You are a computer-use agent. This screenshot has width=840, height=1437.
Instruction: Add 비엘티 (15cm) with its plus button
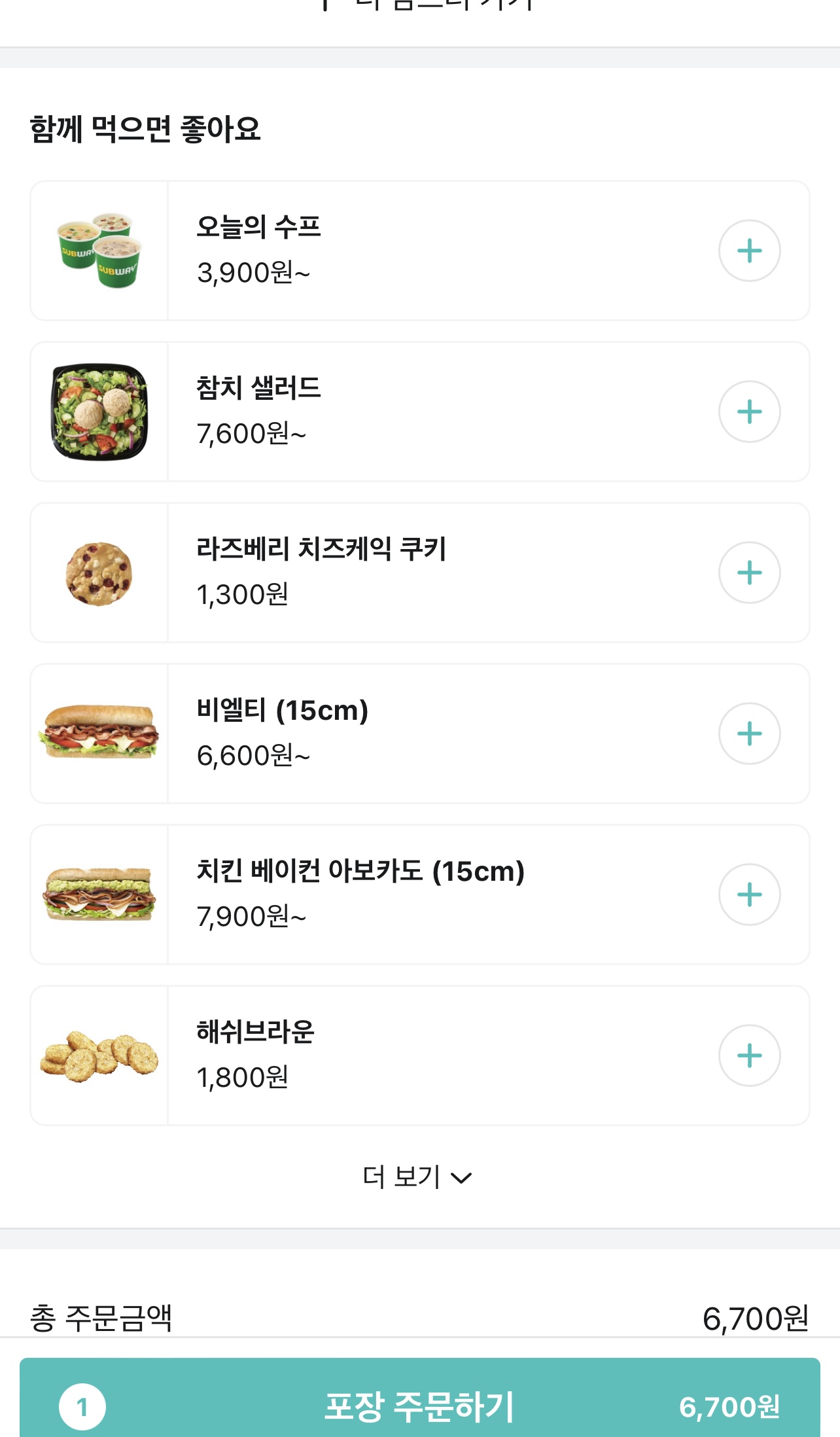[749, 734]
